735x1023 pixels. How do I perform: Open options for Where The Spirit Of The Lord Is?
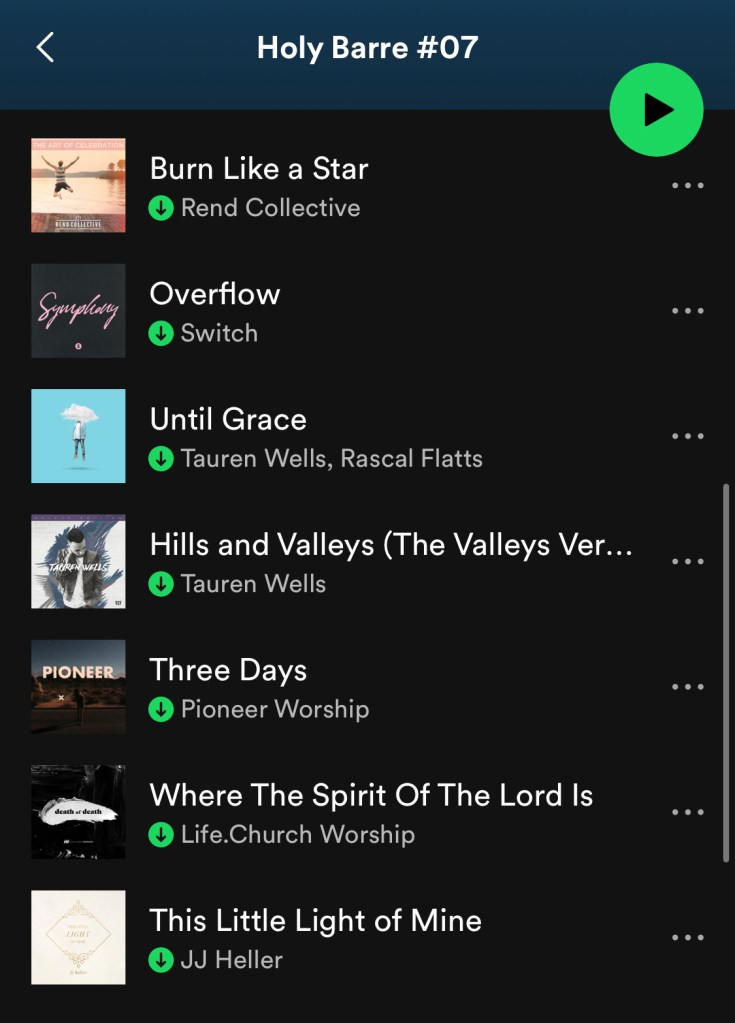[x=687, y=813]
